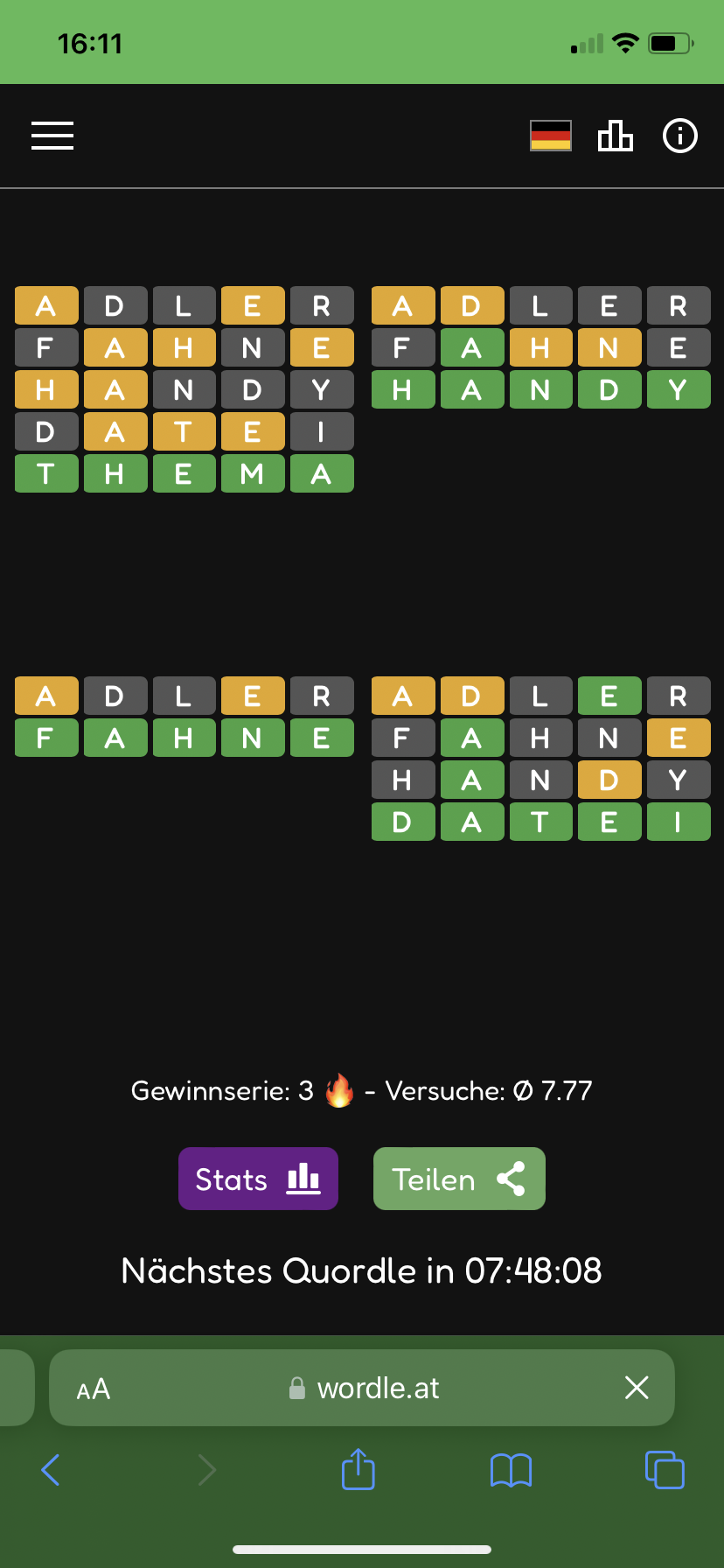Open the leaderboard podium icon
This screenshot has height=1568, width=724.
616,136
